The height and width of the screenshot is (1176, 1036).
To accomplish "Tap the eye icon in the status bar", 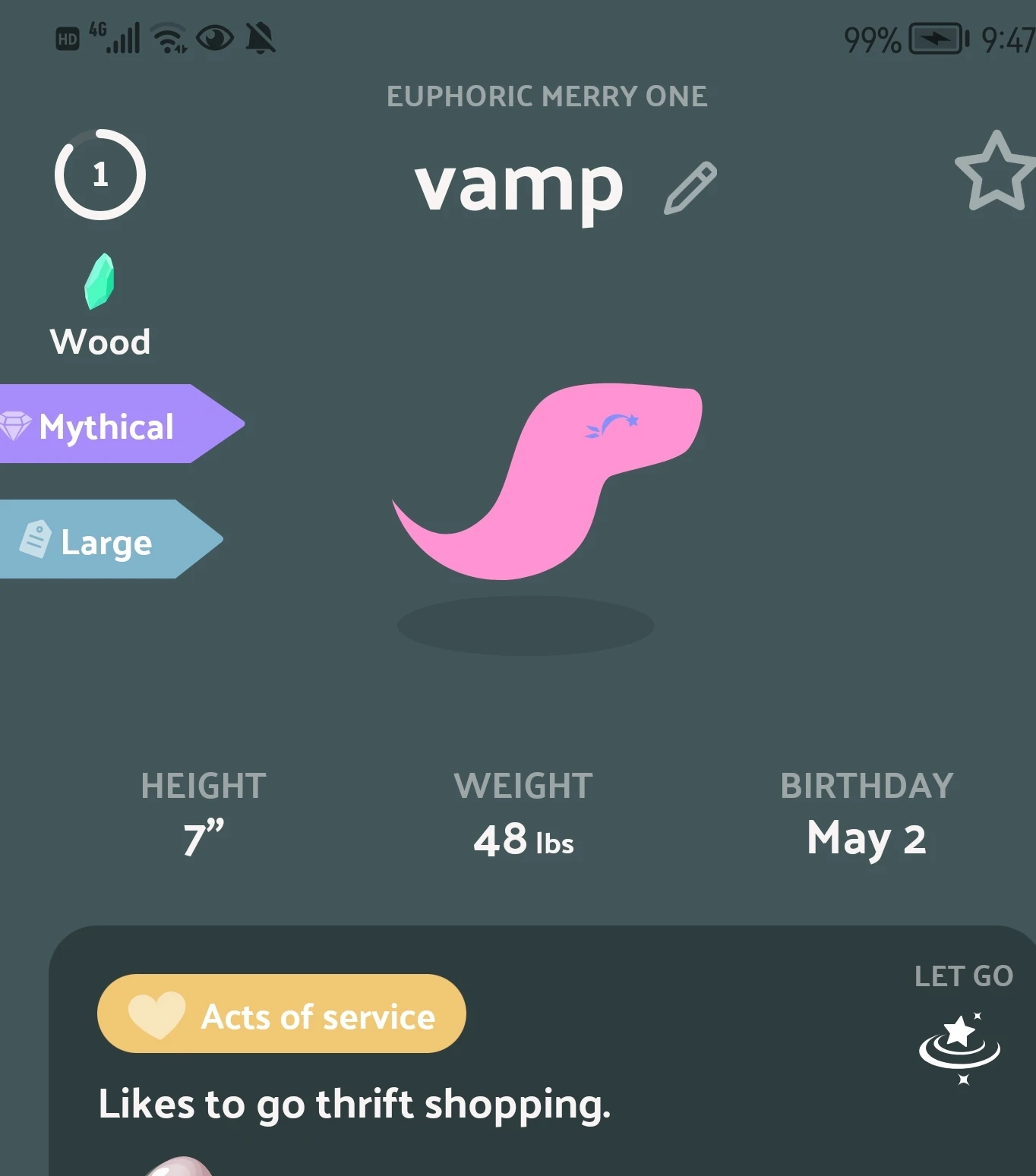I will pyautogui.click(x=215, y=37).
